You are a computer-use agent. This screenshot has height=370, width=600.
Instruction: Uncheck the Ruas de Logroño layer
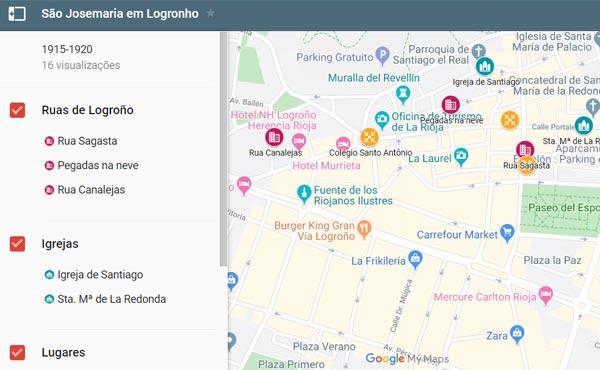pyautogui.click(x=17, y=110)
